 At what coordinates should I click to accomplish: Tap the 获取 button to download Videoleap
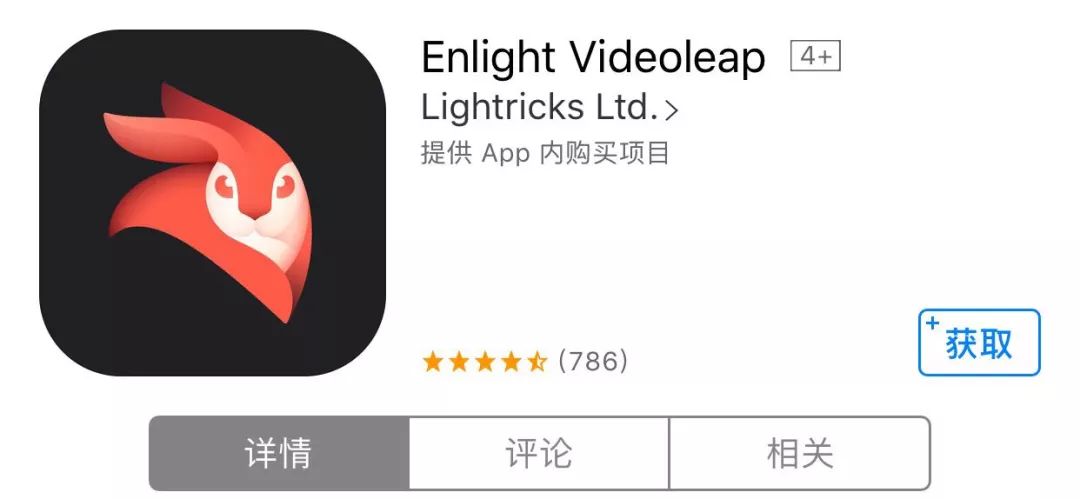979,343
